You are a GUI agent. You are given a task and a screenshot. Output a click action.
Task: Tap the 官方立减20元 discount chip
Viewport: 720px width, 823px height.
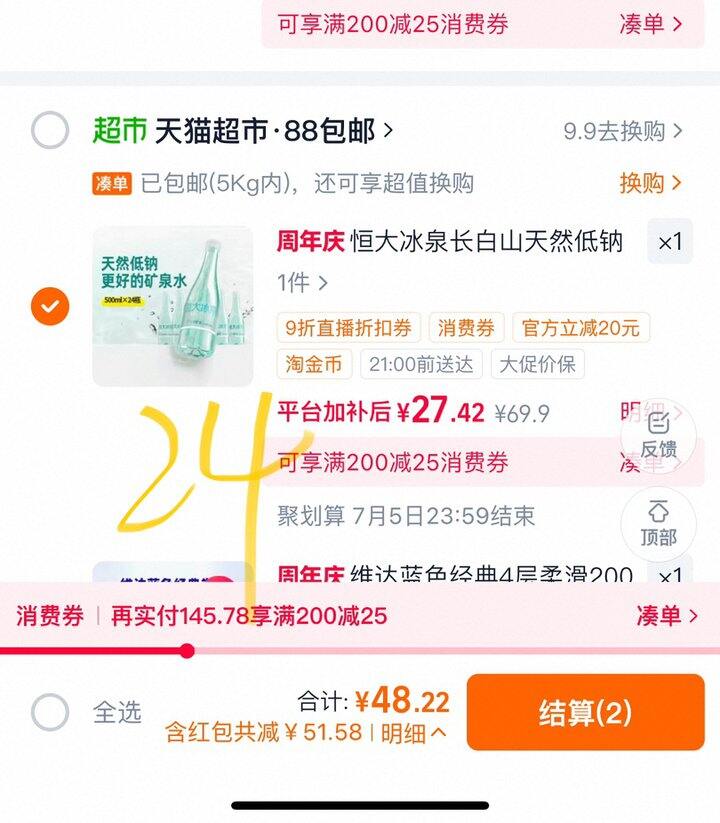point(581,328)
